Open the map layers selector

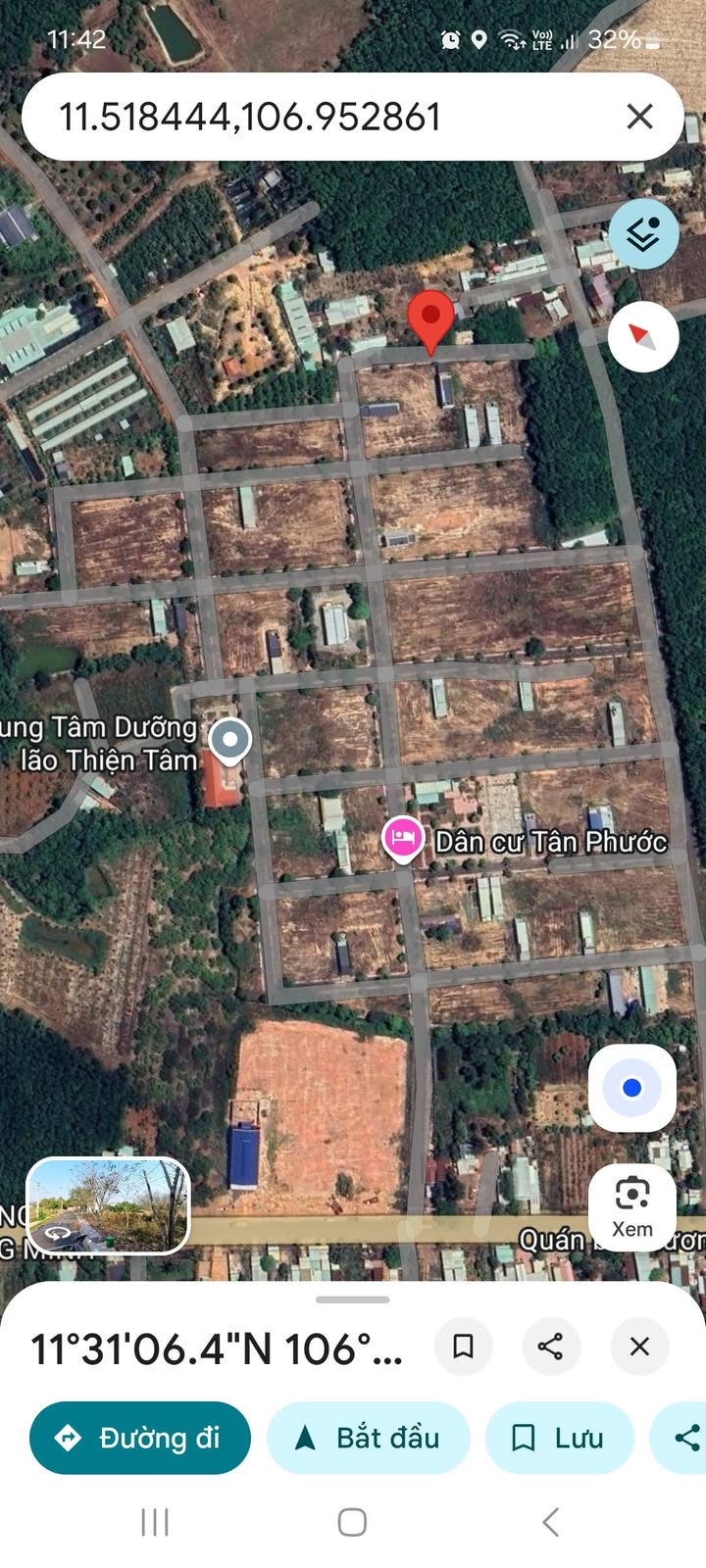click(643, 234)
